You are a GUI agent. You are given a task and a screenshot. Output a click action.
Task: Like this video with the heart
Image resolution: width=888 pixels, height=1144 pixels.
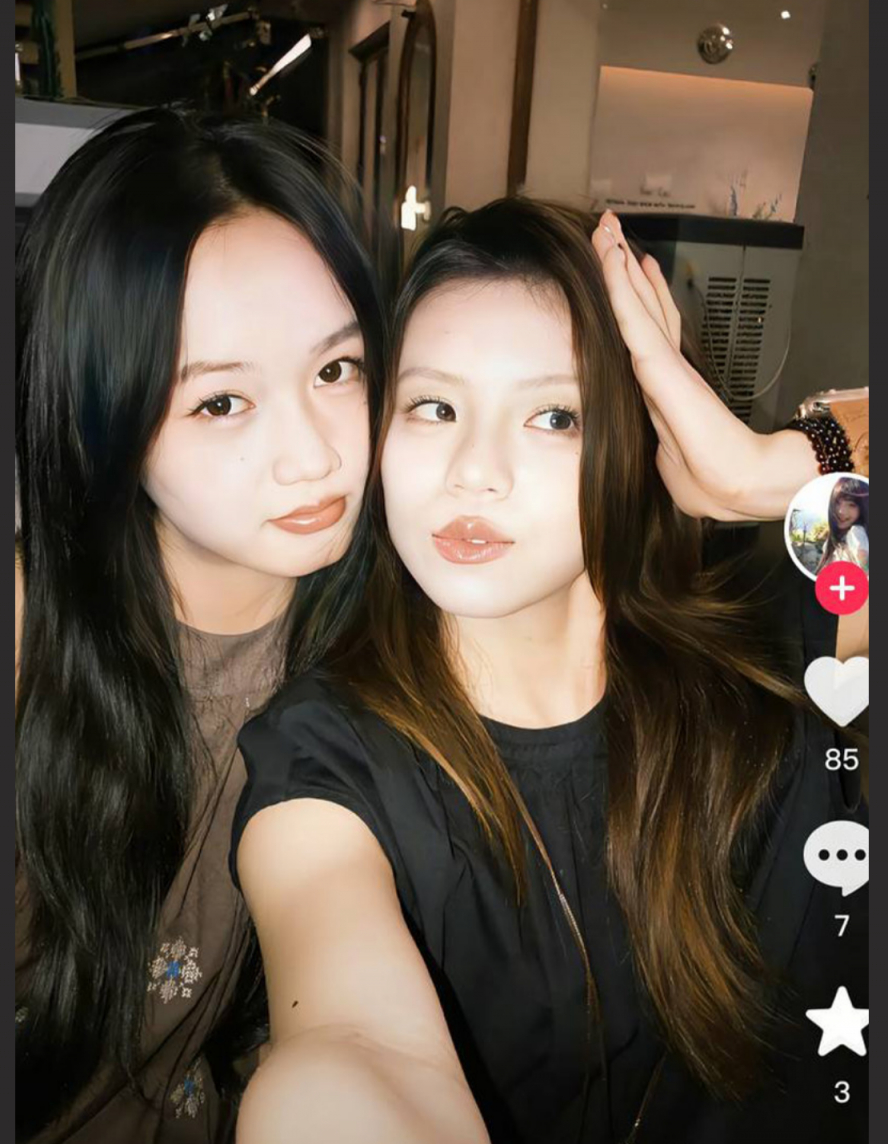tap(837, 691)
